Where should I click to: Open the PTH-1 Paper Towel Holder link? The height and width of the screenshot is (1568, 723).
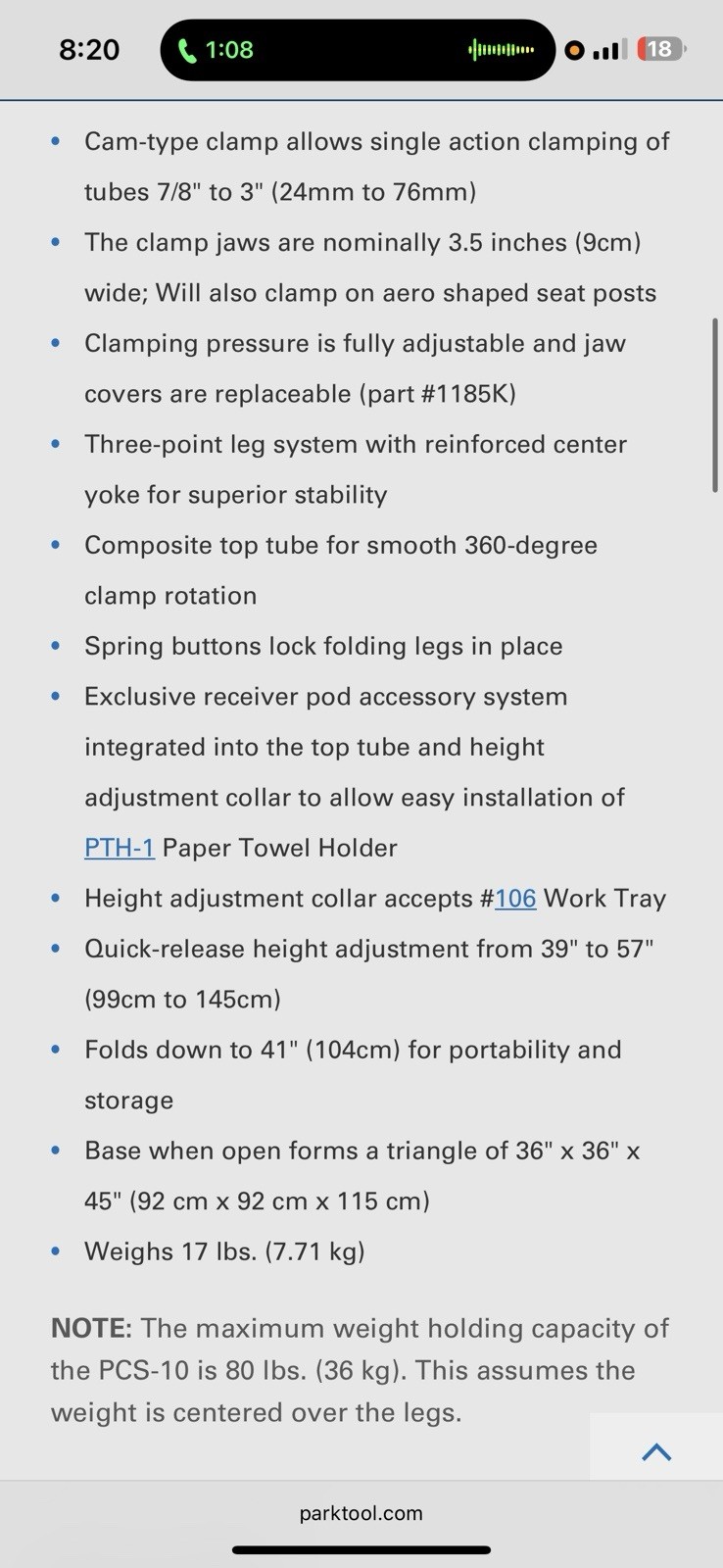[119, 848]
